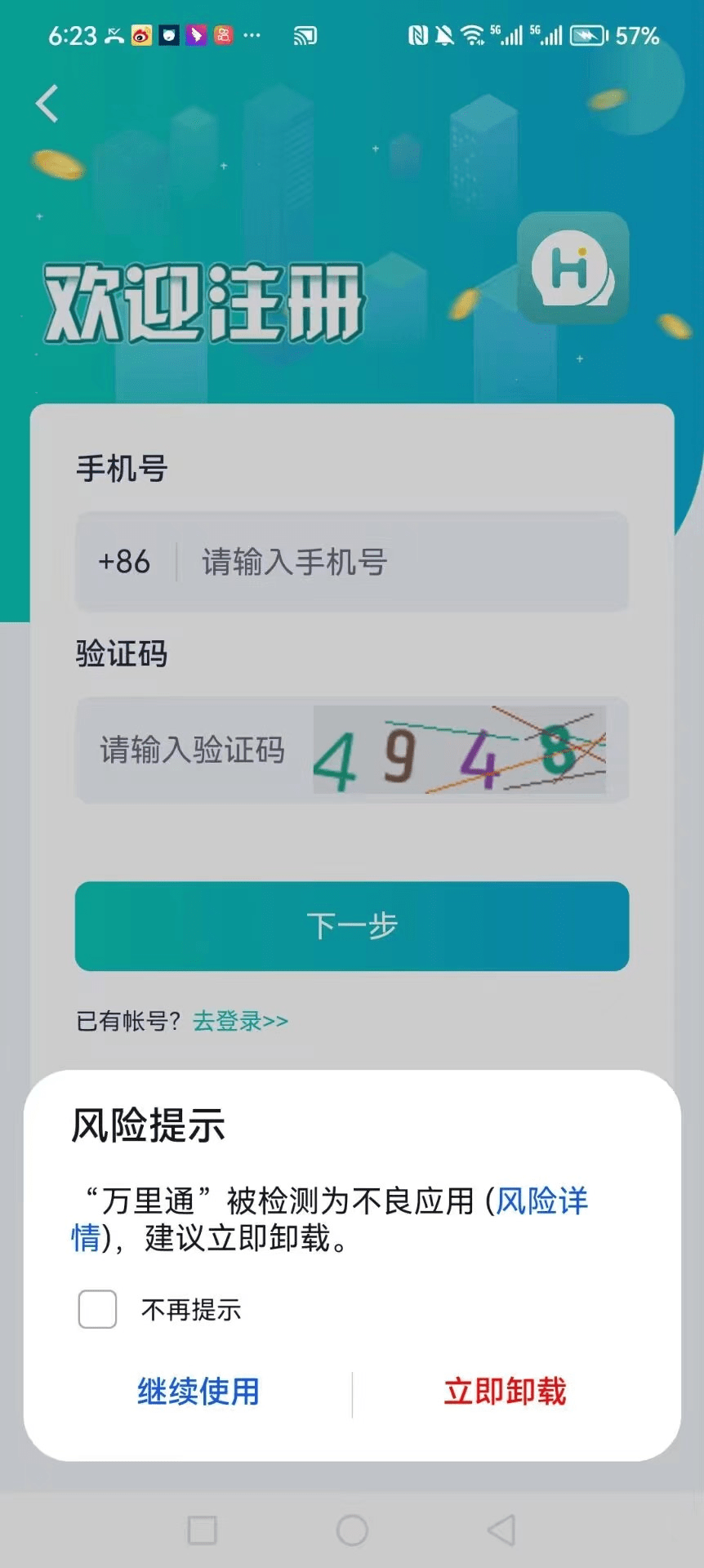The image size is (704, 1568).
Task: Open the 去登录>> link
Action: pos(240,1021)
